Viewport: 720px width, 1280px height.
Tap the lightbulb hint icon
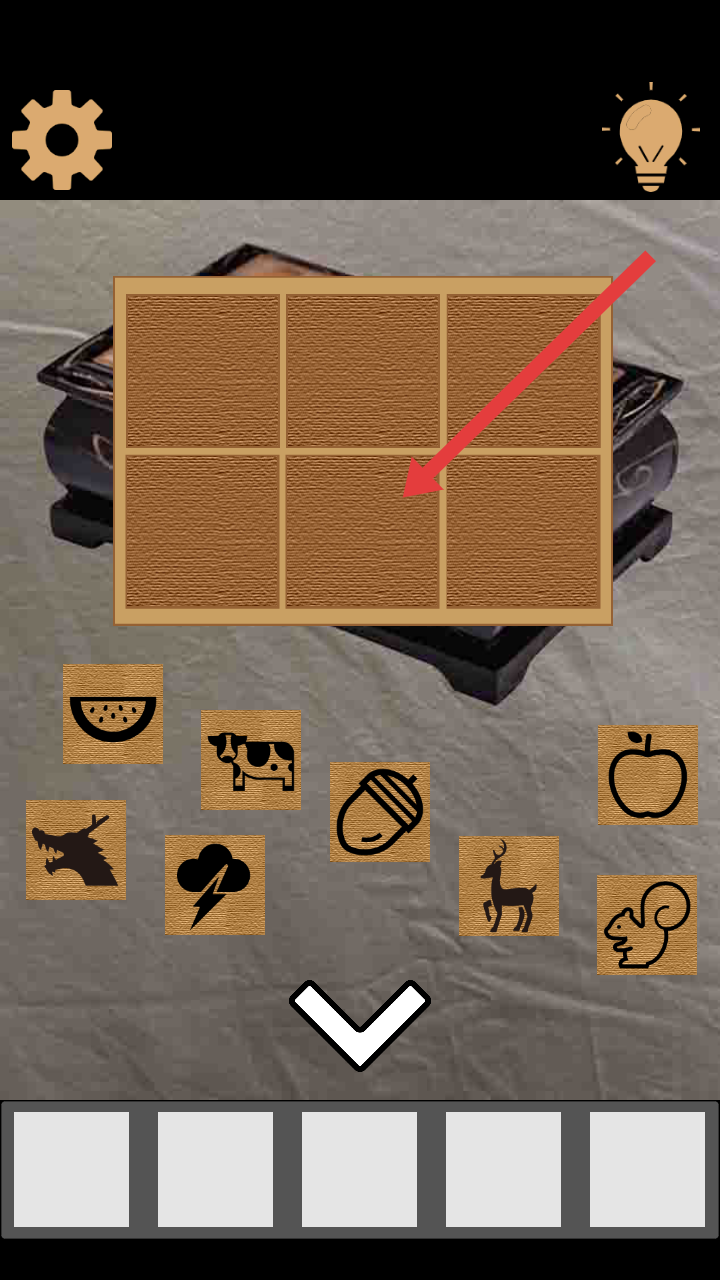click(x=650, y=138)
